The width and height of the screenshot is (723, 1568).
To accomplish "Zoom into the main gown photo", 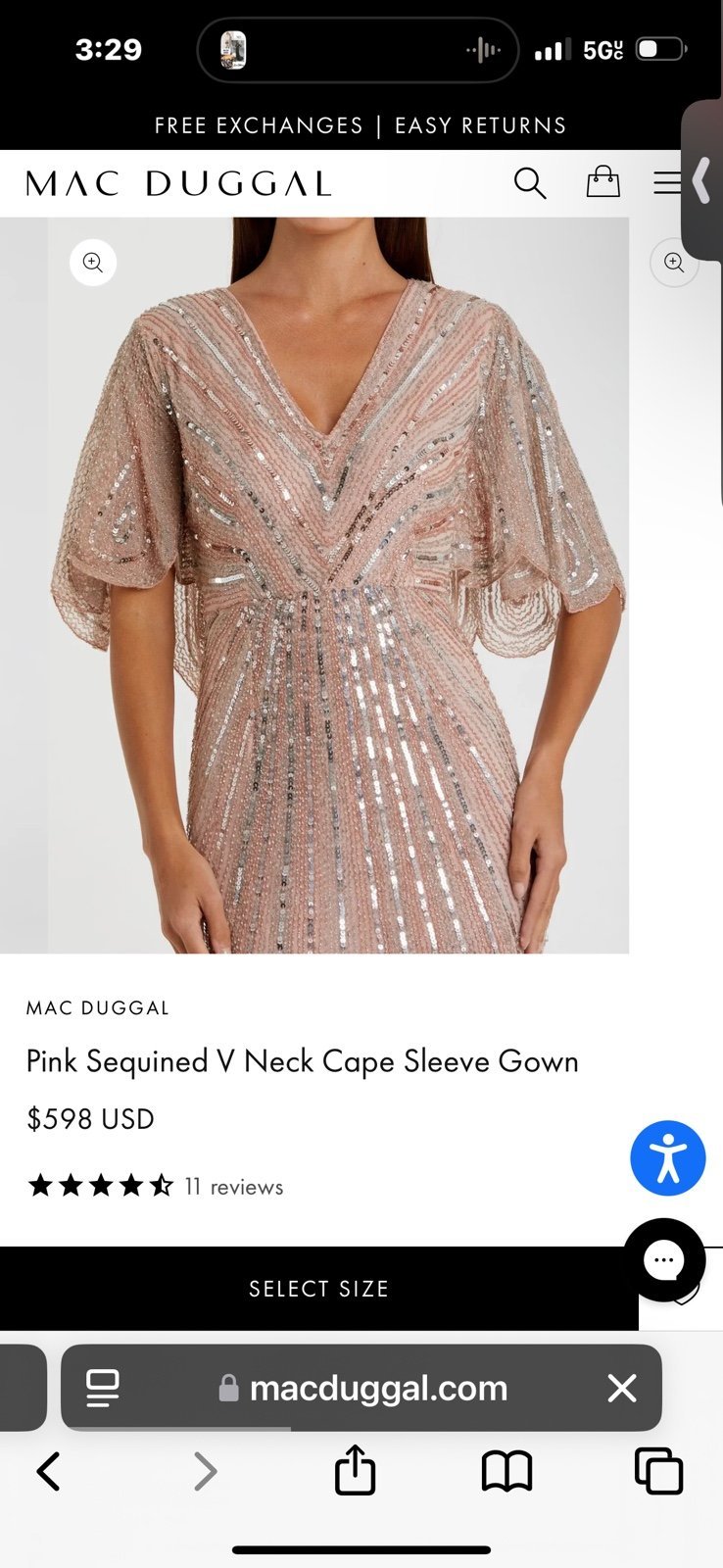I will (x=93, y=263).
